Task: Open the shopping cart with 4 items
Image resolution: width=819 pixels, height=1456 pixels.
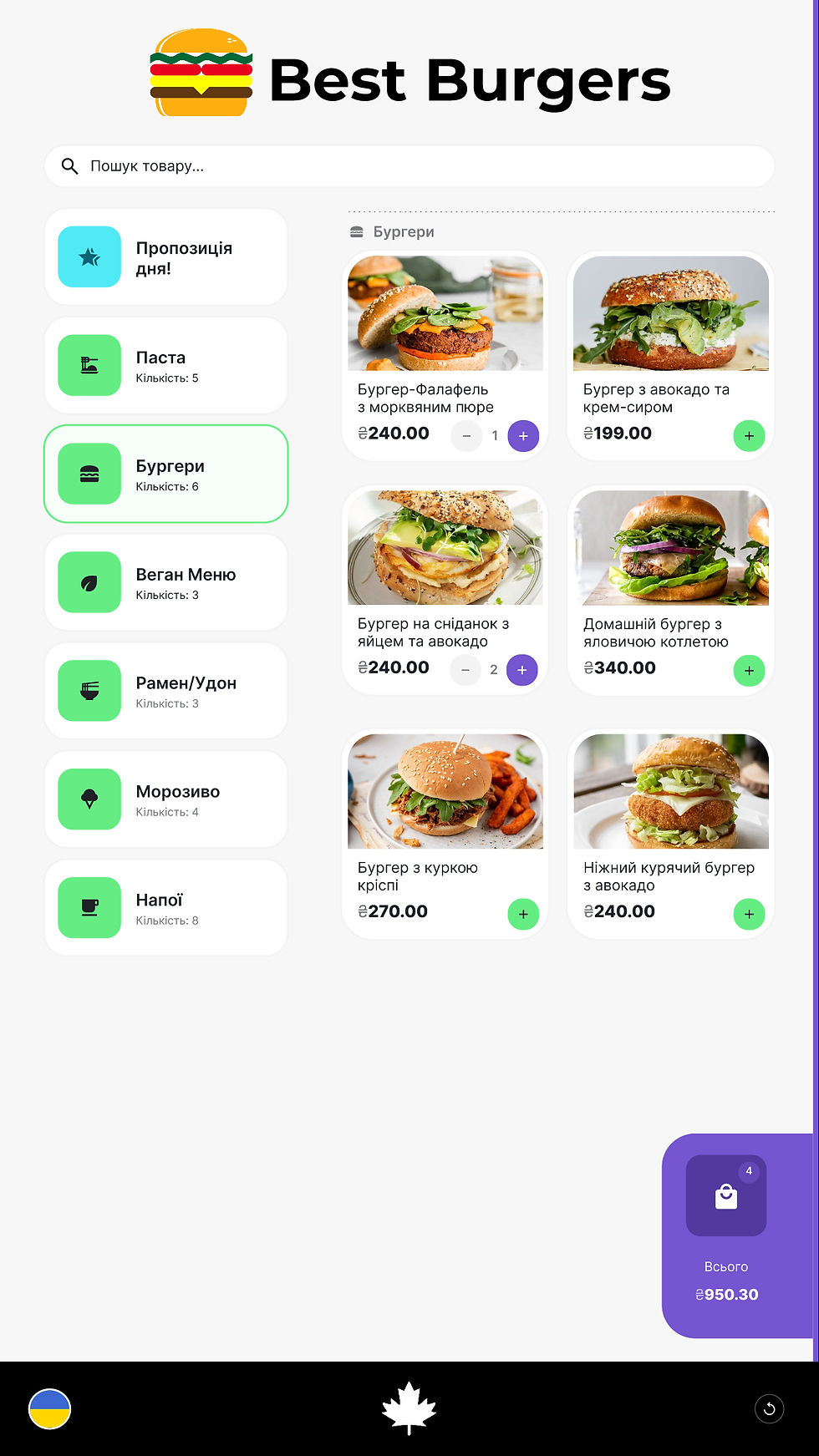Action: tap(726, 1196)
